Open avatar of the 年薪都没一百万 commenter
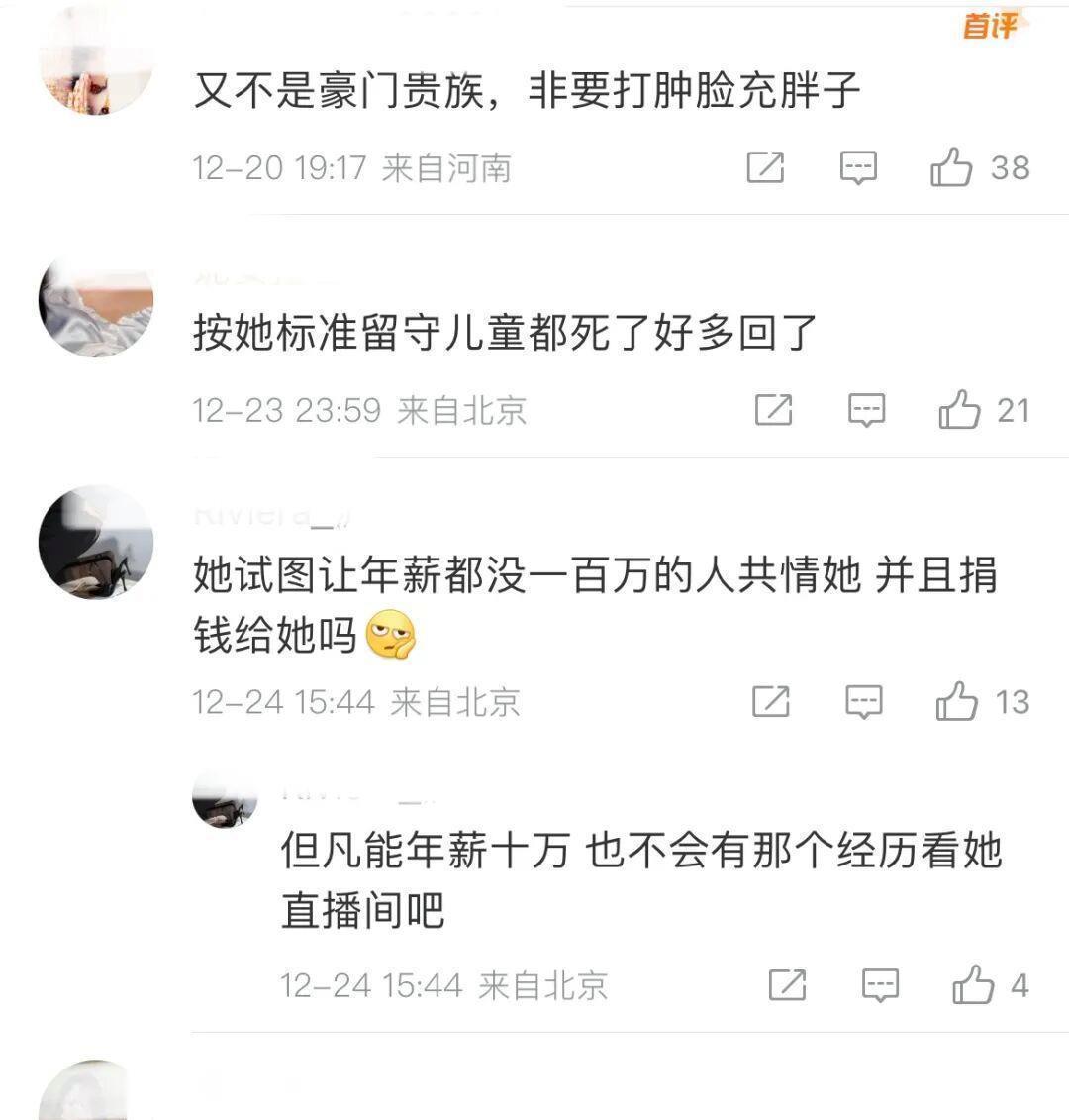1069x1120 pixels. coord(96,542)
